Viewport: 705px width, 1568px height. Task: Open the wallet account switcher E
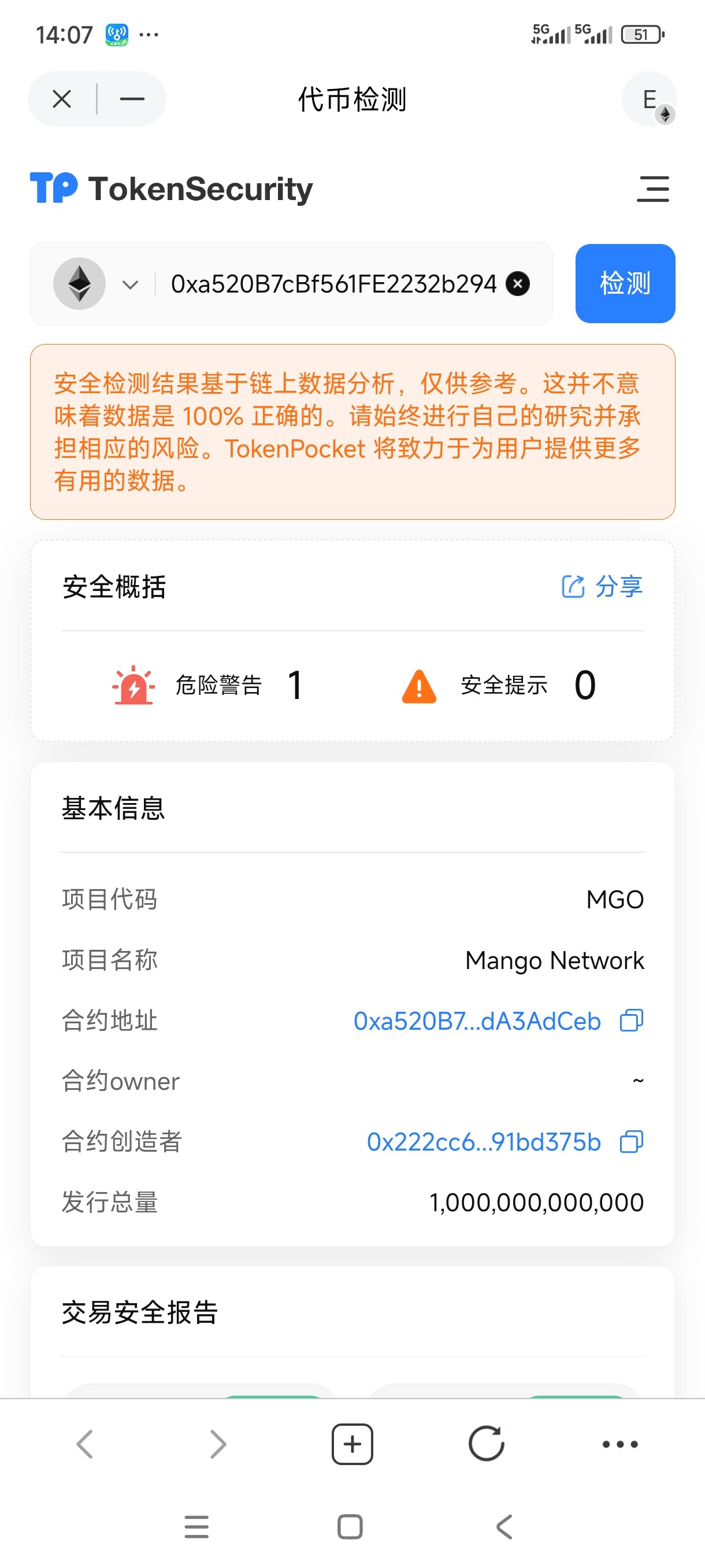(x=650, y=99)
